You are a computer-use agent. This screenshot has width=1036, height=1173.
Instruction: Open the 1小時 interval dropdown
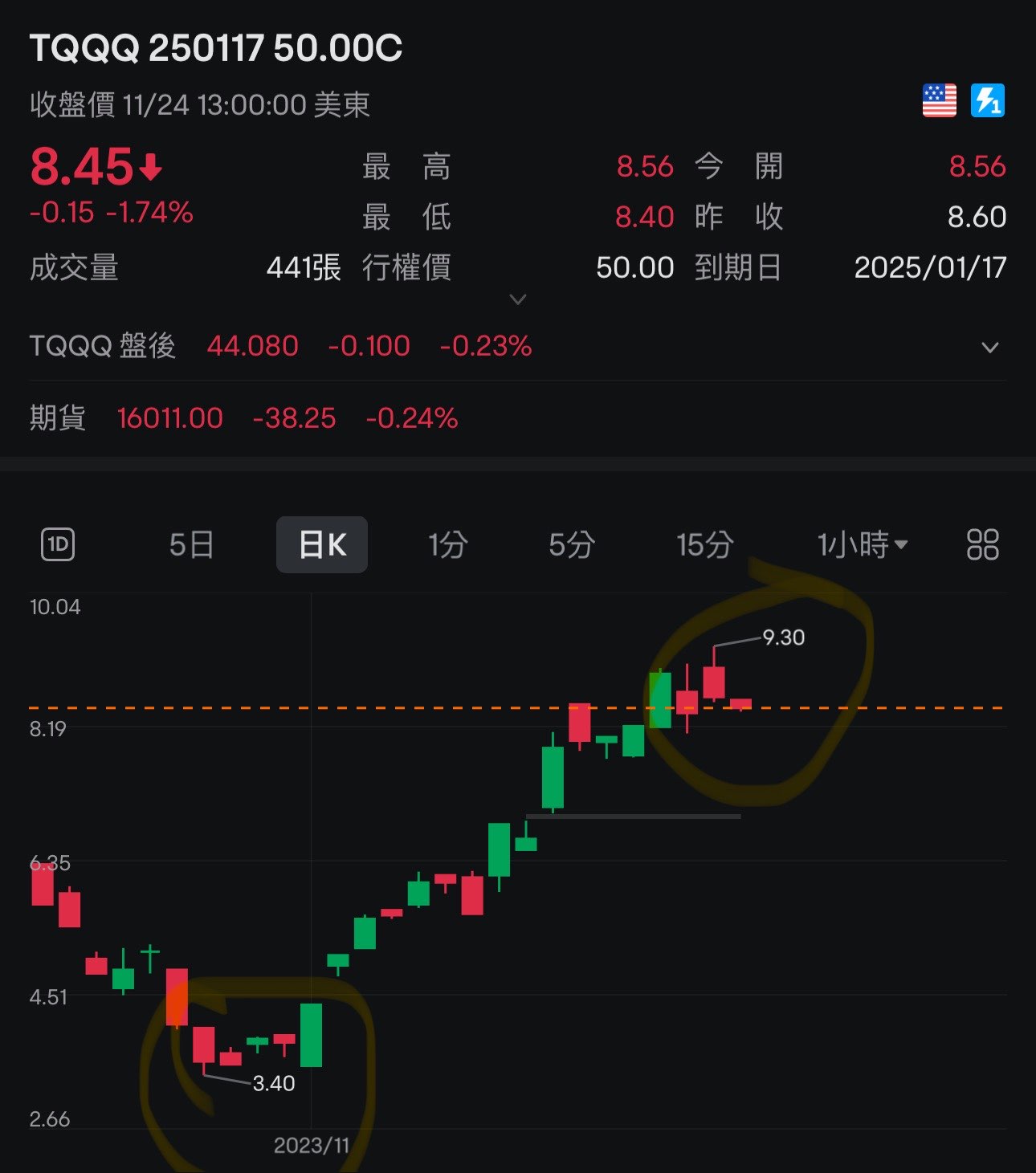(862, 545)
